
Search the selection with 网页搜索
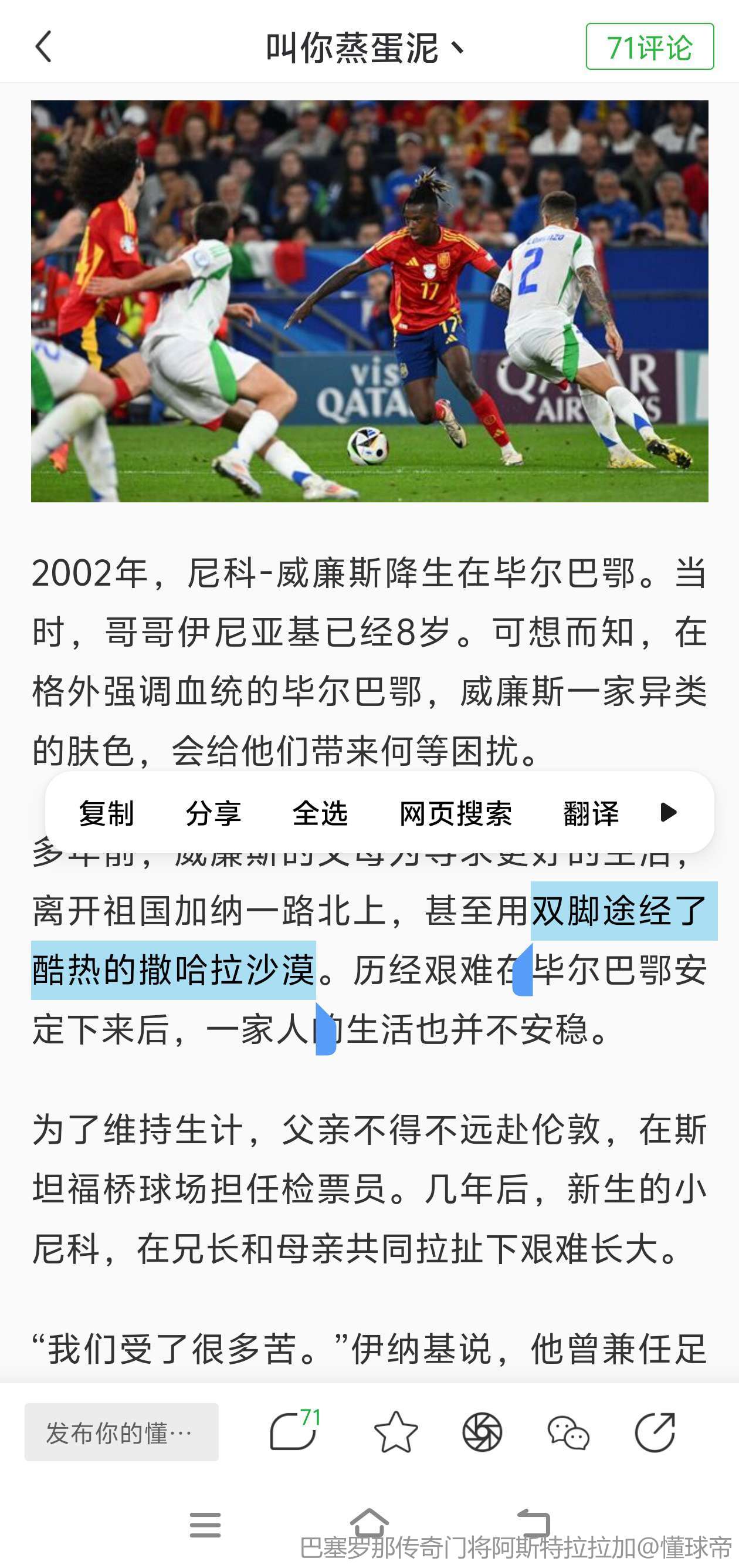pyautogui.click(x=456, y=813)
